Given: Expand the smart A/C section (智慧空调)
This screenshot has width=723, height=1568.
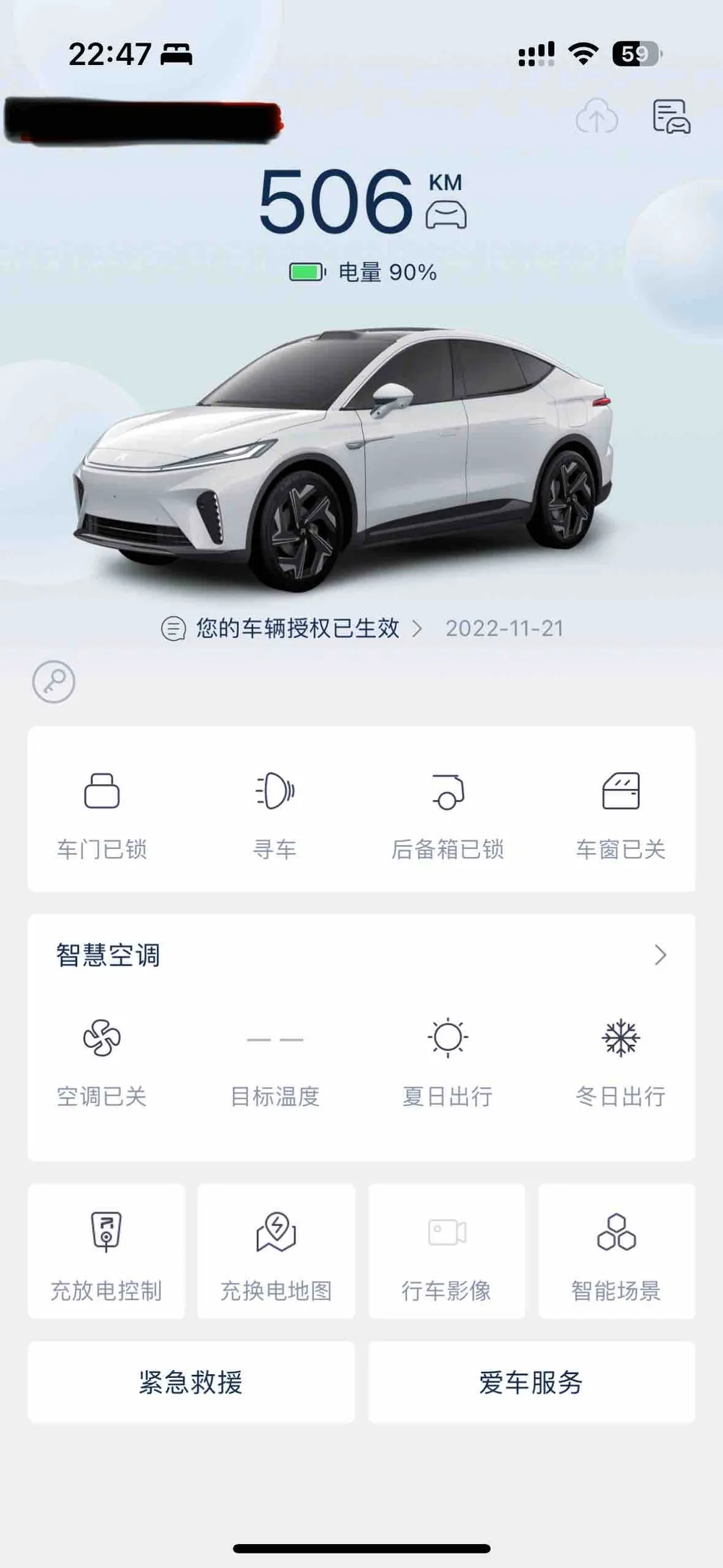Looking at the screenshot, I should pyautogui.click(x=659, y=955).
